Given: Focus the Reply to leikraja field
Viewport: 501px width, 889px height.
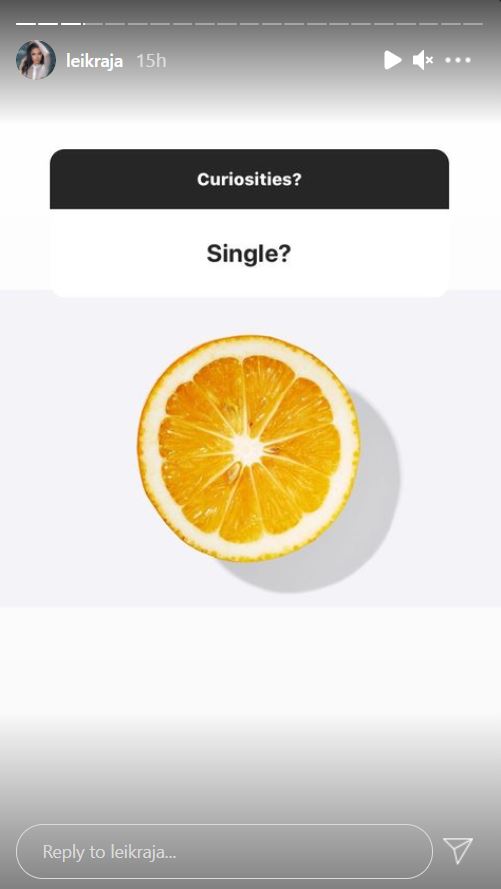Looking at the screenshot, I should tap(224, 852).
